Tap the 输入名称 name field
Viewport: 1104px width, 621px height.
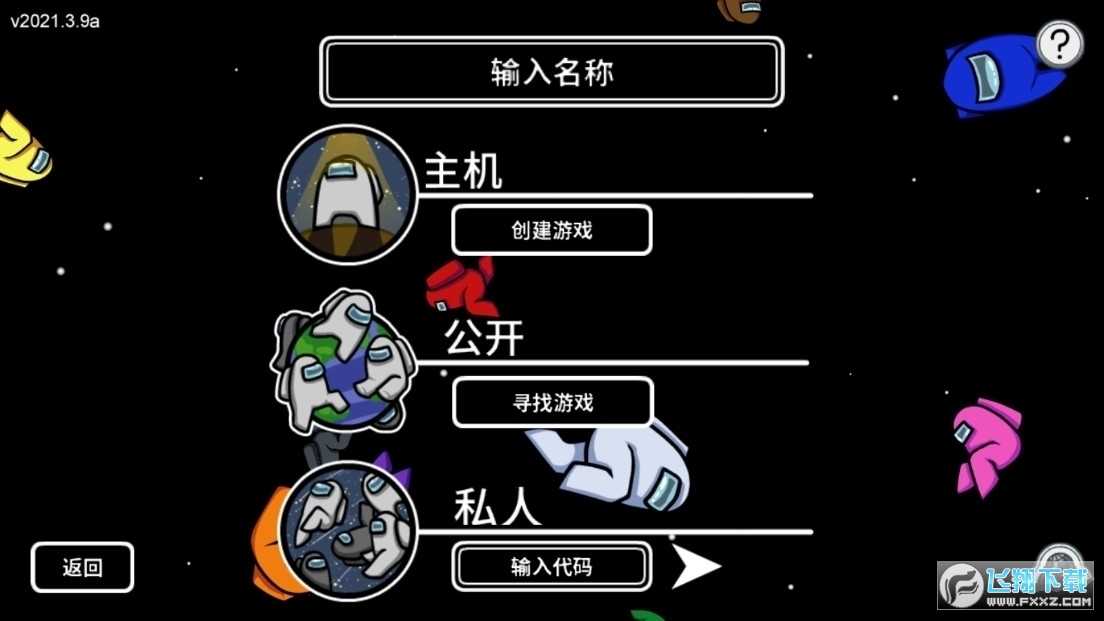552,72
